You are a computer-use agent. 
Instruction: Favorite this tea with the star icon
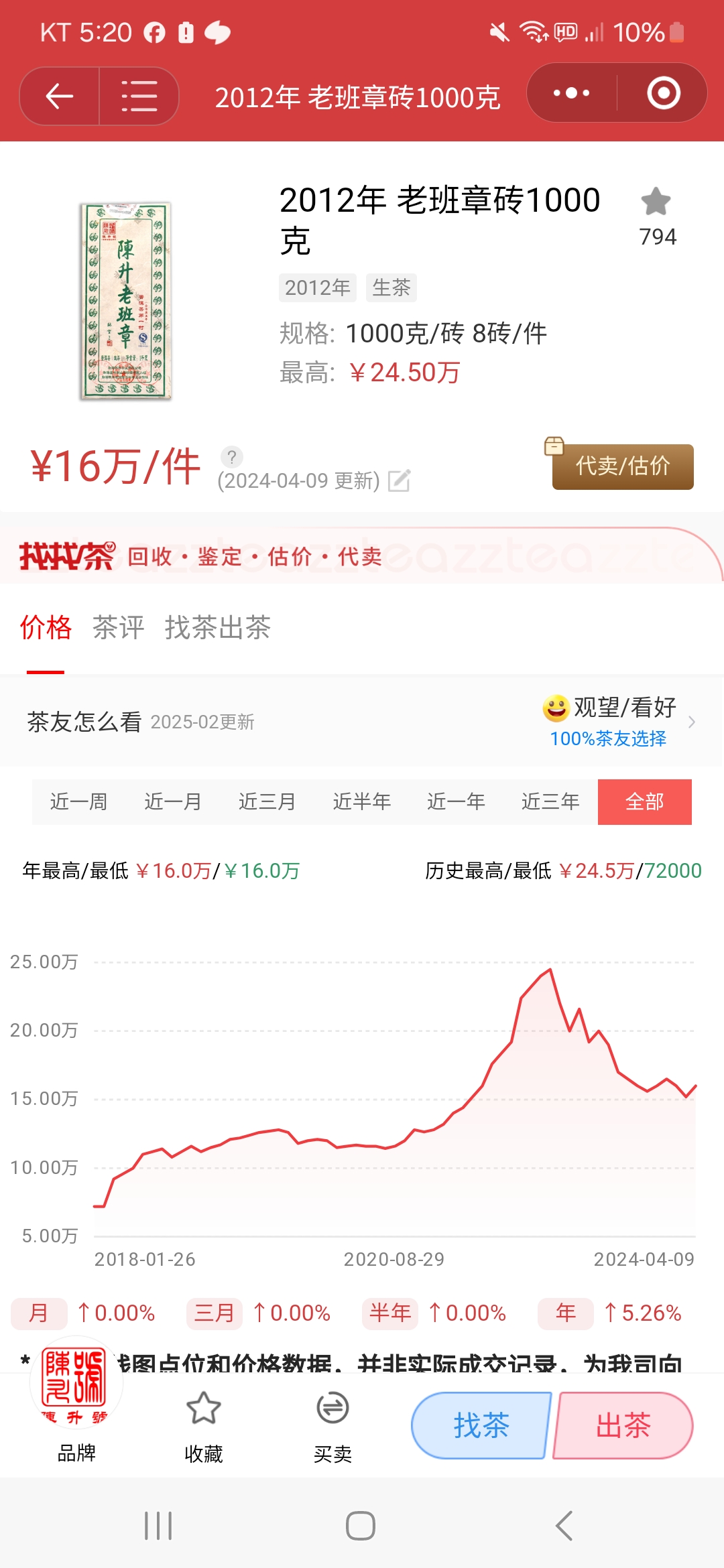click(x=656, y=202)
